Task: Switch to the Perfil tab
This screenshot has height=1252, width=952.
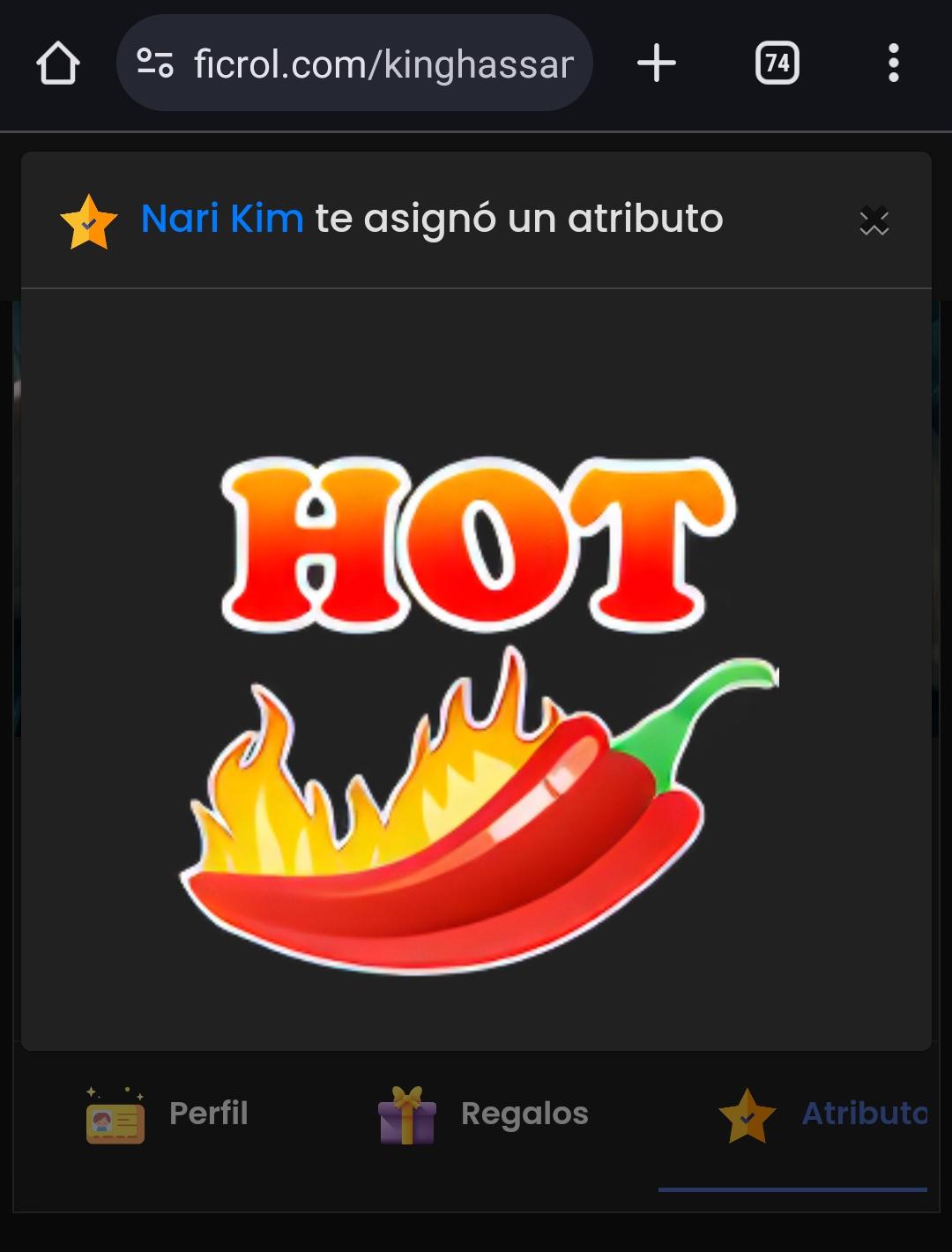Action: (x=167, y=1114)
